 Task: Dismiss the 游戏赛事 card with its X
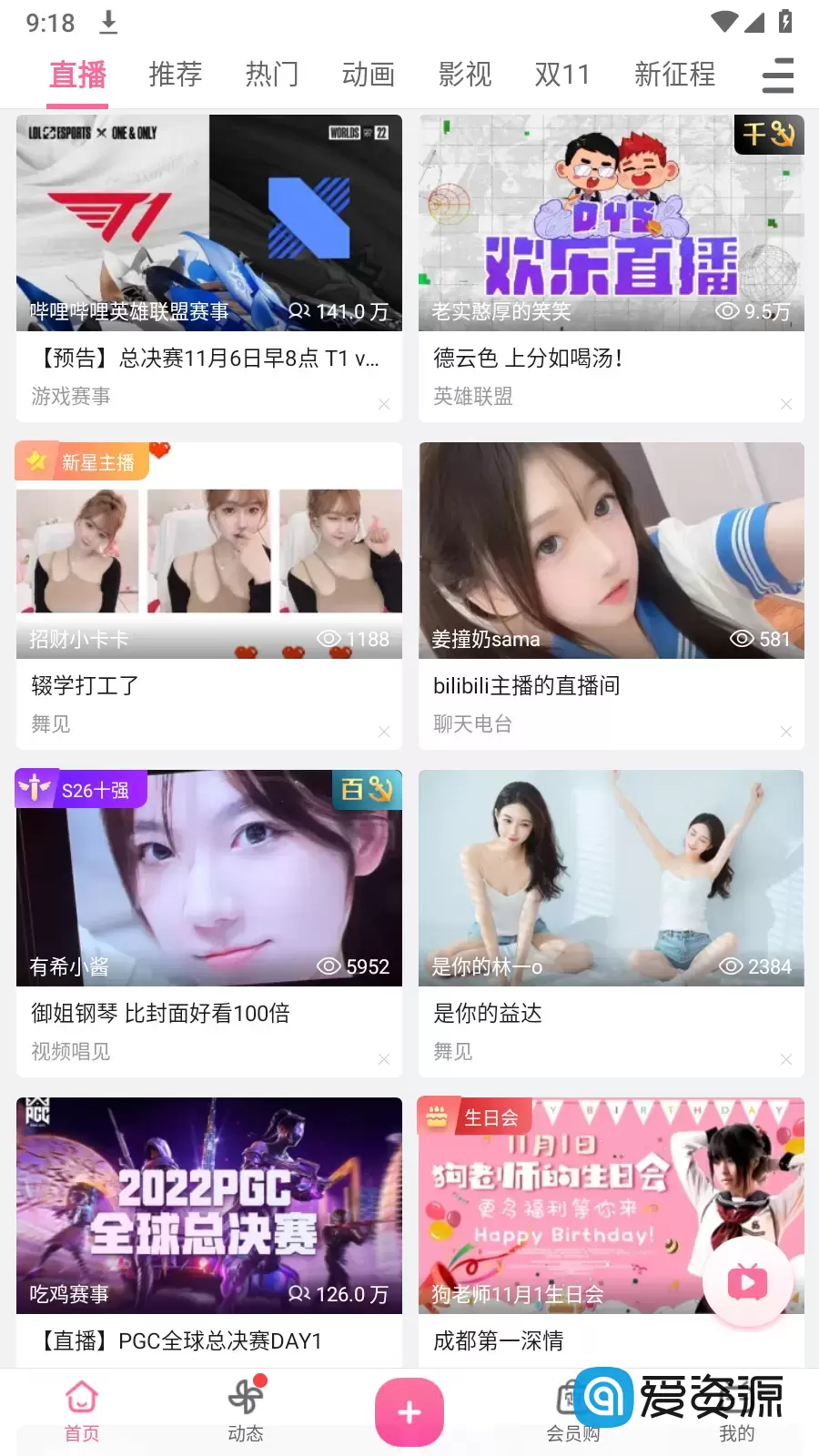[x=384, y=404]
